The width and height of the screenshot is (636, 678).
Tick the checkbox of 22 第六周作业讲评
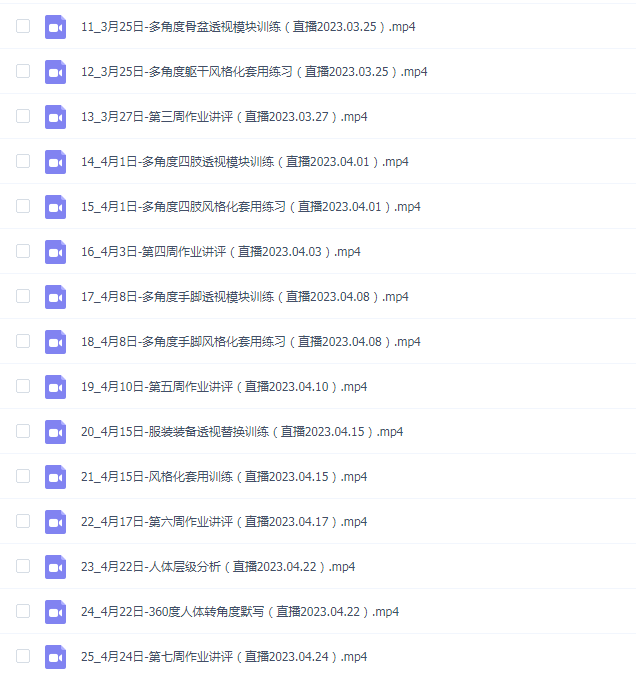point(23,521)
